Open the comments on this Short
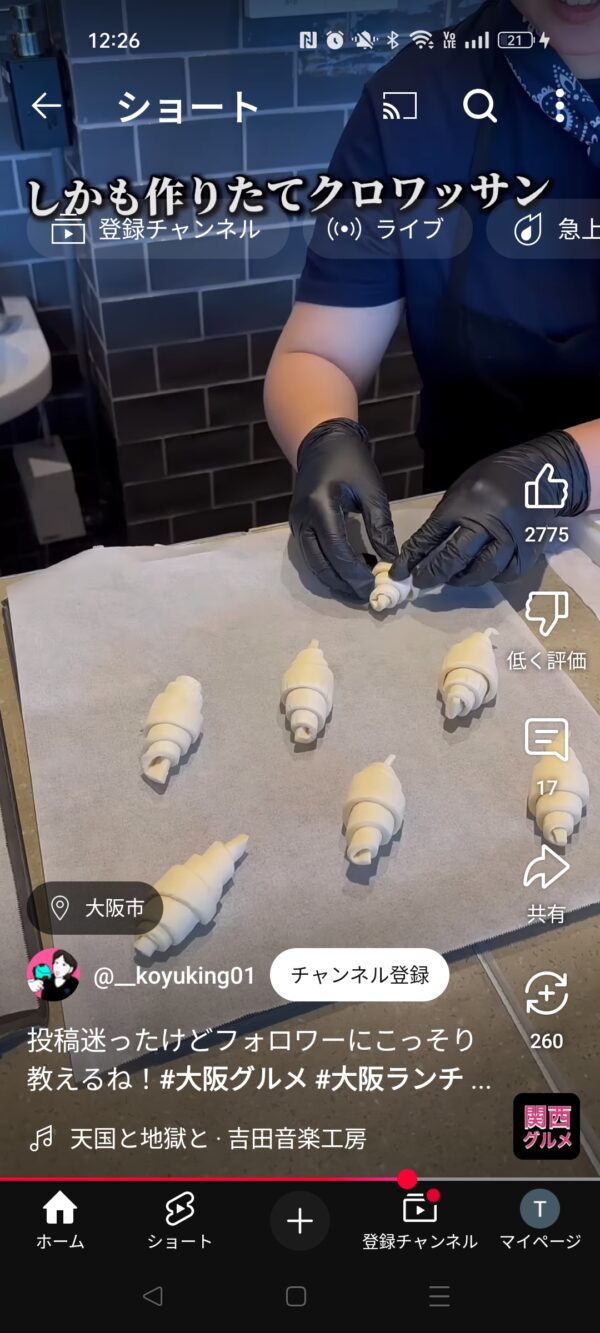This screenshot has height=1333, width=600. click(547, 741)
